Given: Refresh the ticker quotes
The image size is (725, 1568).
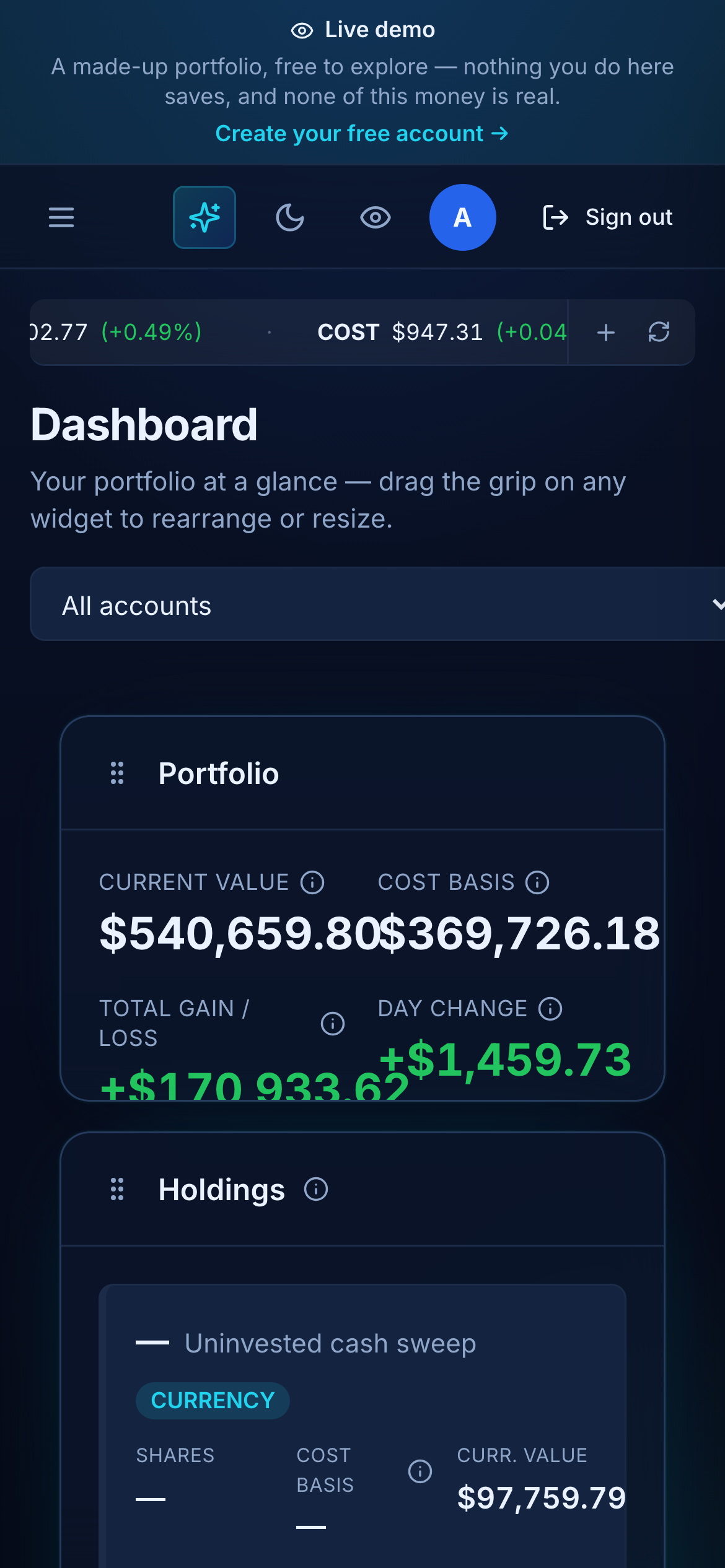Looking at the screenshot, I should coord(659,332).
